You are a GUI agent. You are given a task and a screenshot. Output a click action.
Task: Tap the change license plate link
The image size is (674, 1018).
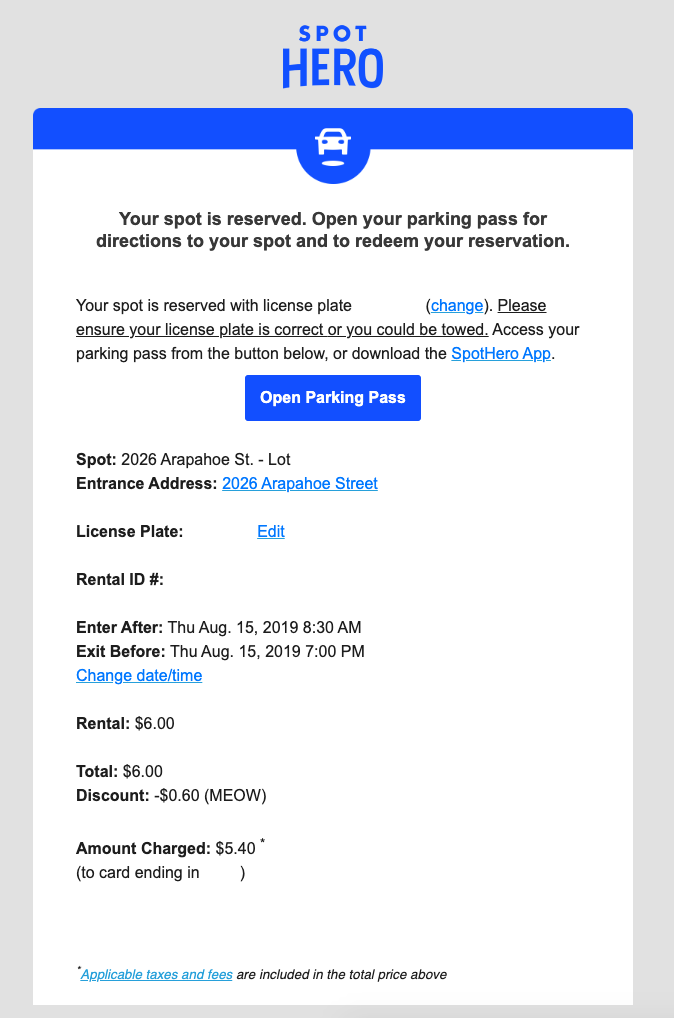tap(456, 306)
